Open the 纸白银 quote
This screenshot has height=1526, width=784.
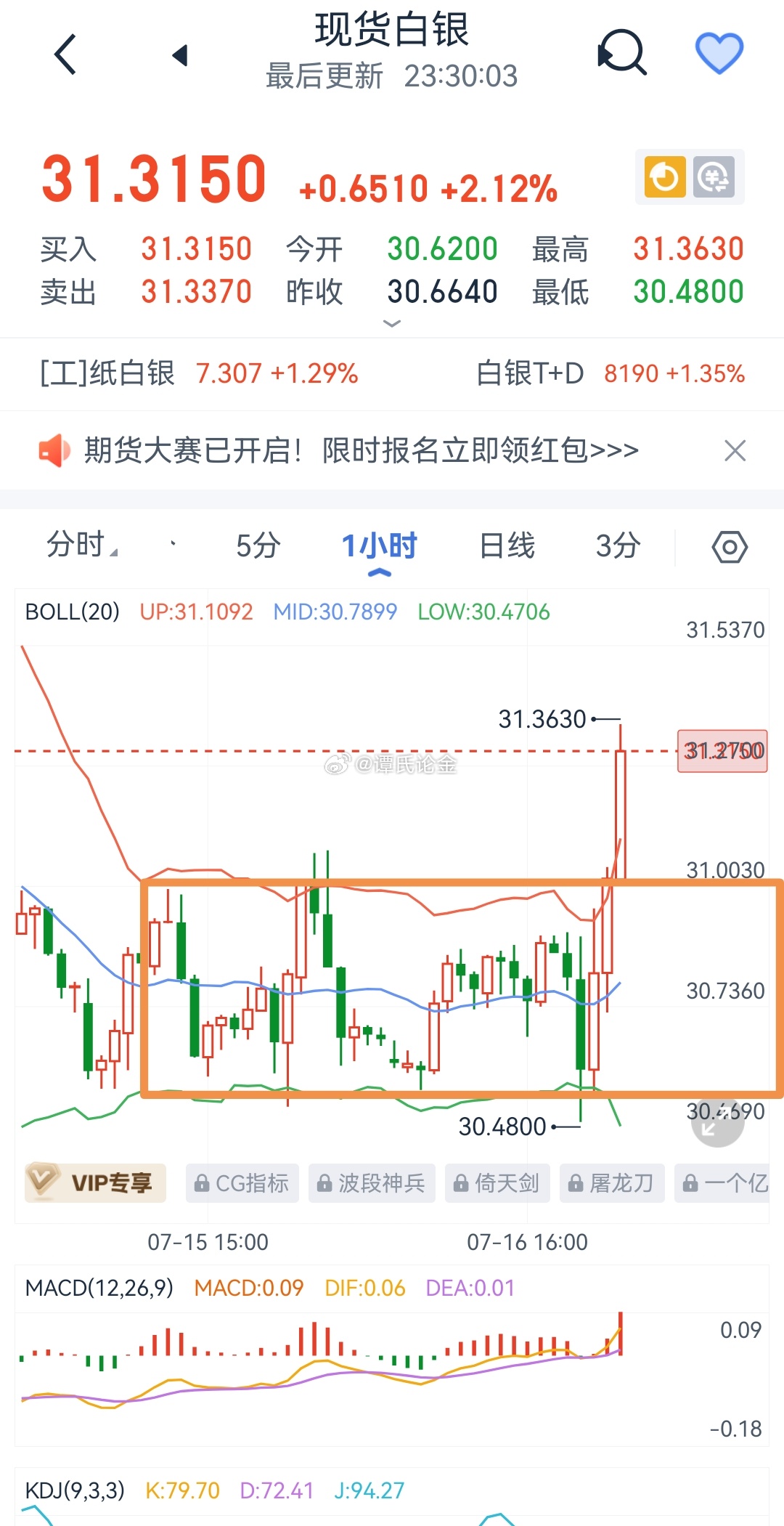click(x=198, y=373)
